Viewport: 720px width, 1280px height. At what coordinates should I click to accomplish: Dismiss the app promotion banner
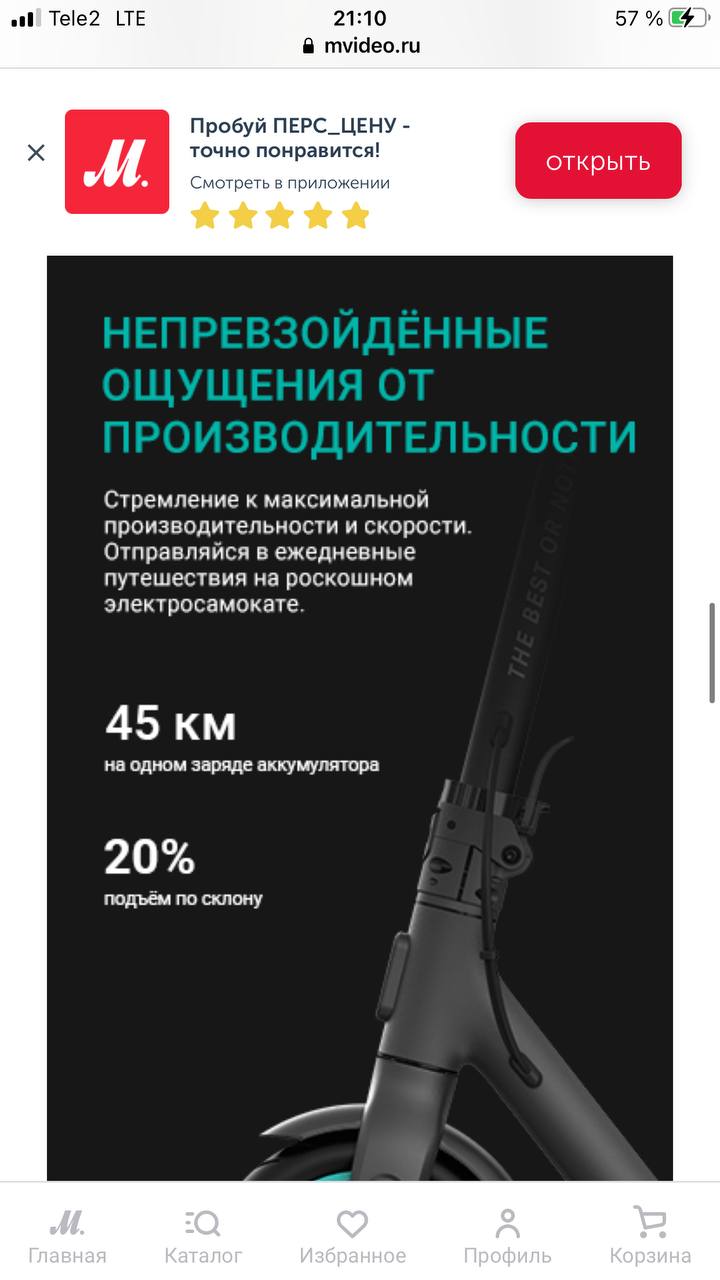(36, 153)
